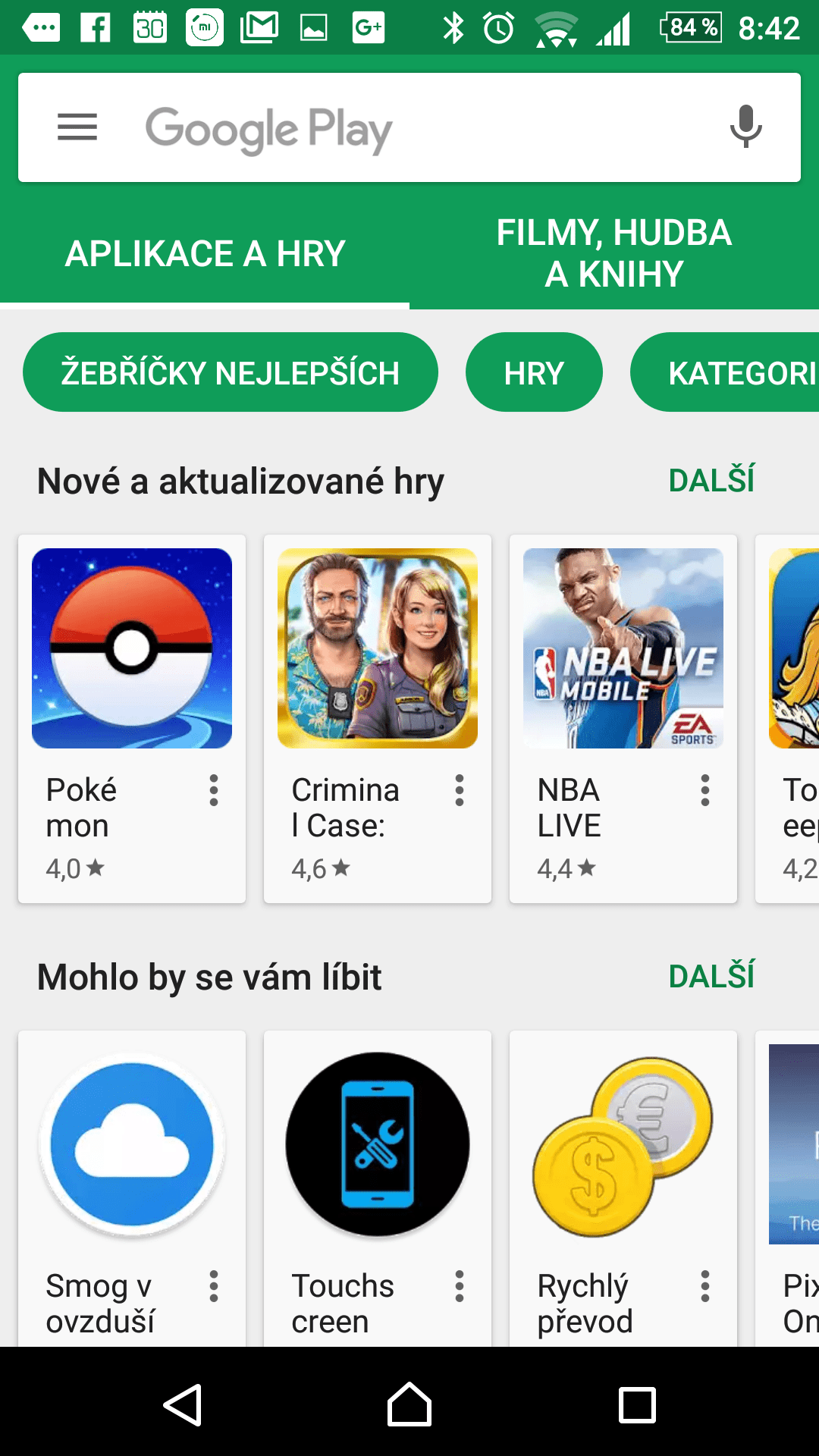The height and width of the screenshot is (1456, 819).
Task: Open overflow menu on NBA LIVE card
Action: (x=705, y=790)
